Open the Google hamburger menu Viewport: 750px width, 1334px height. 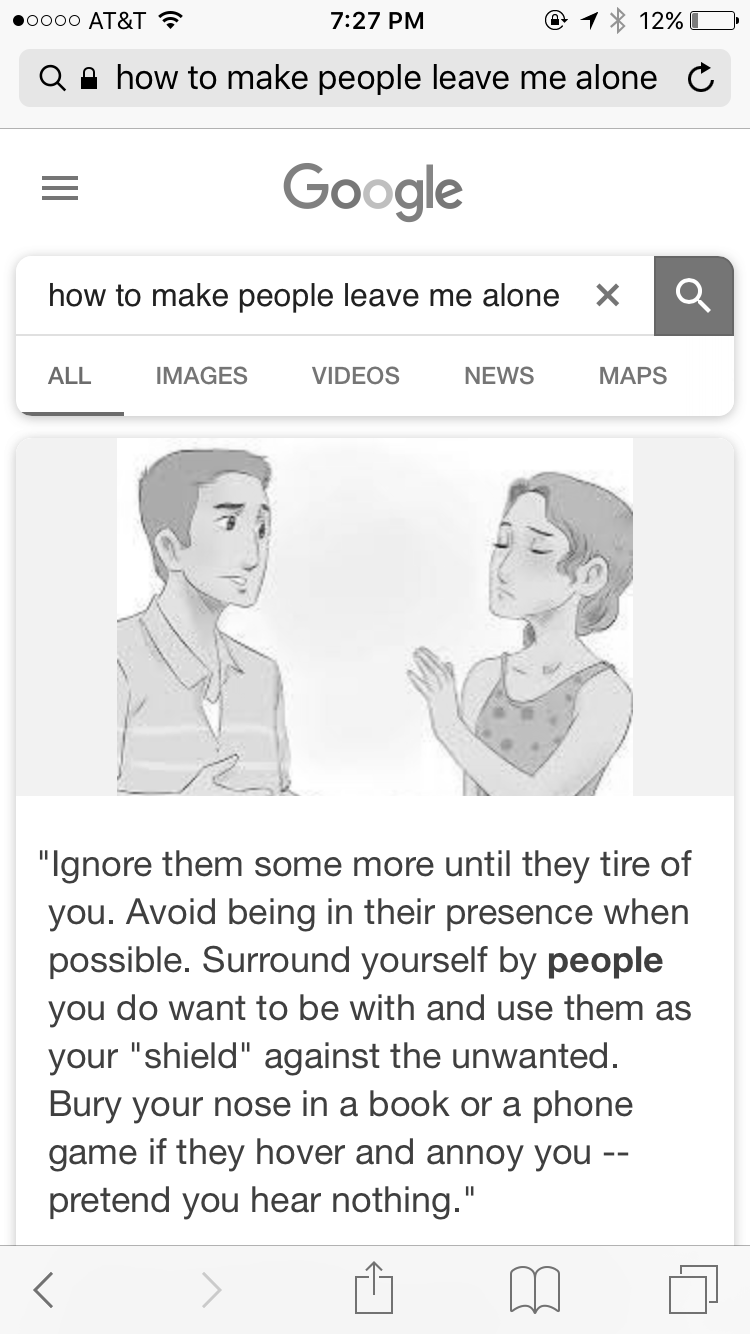60,189
